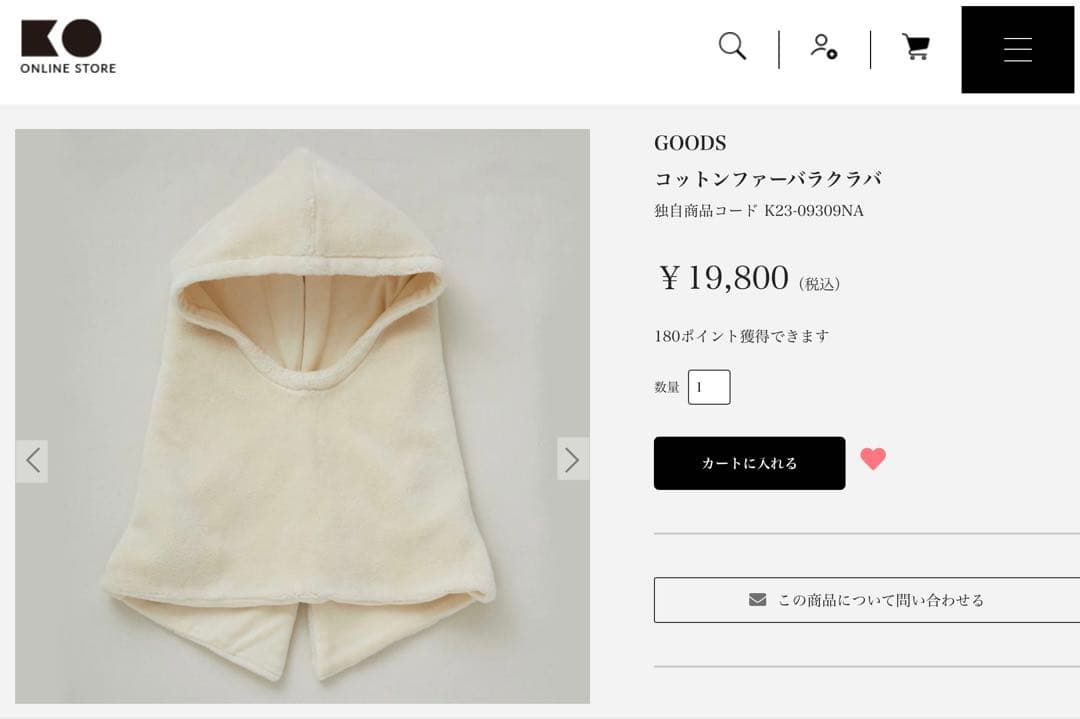Viewport: 1080px width, 719px height.
Task: Open the shopping cart
Action: pyautogui.click(x=916, y=47)
